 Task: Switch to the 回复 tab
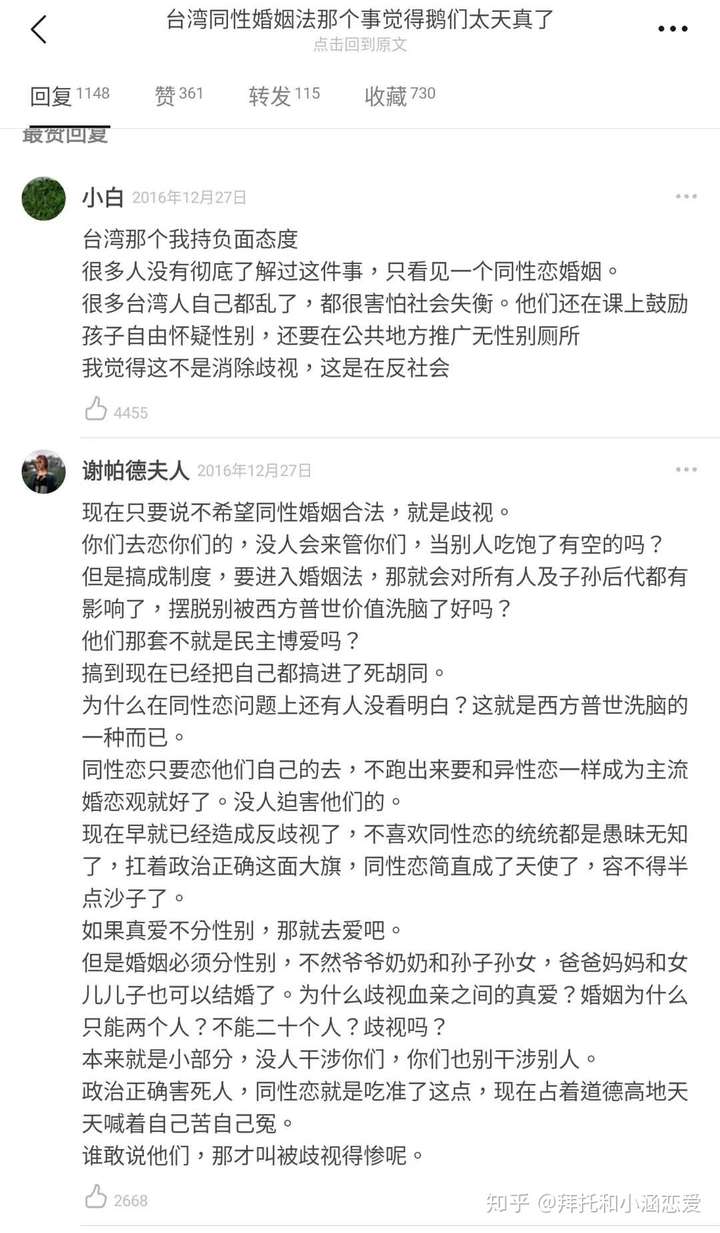tap(69, 95)
